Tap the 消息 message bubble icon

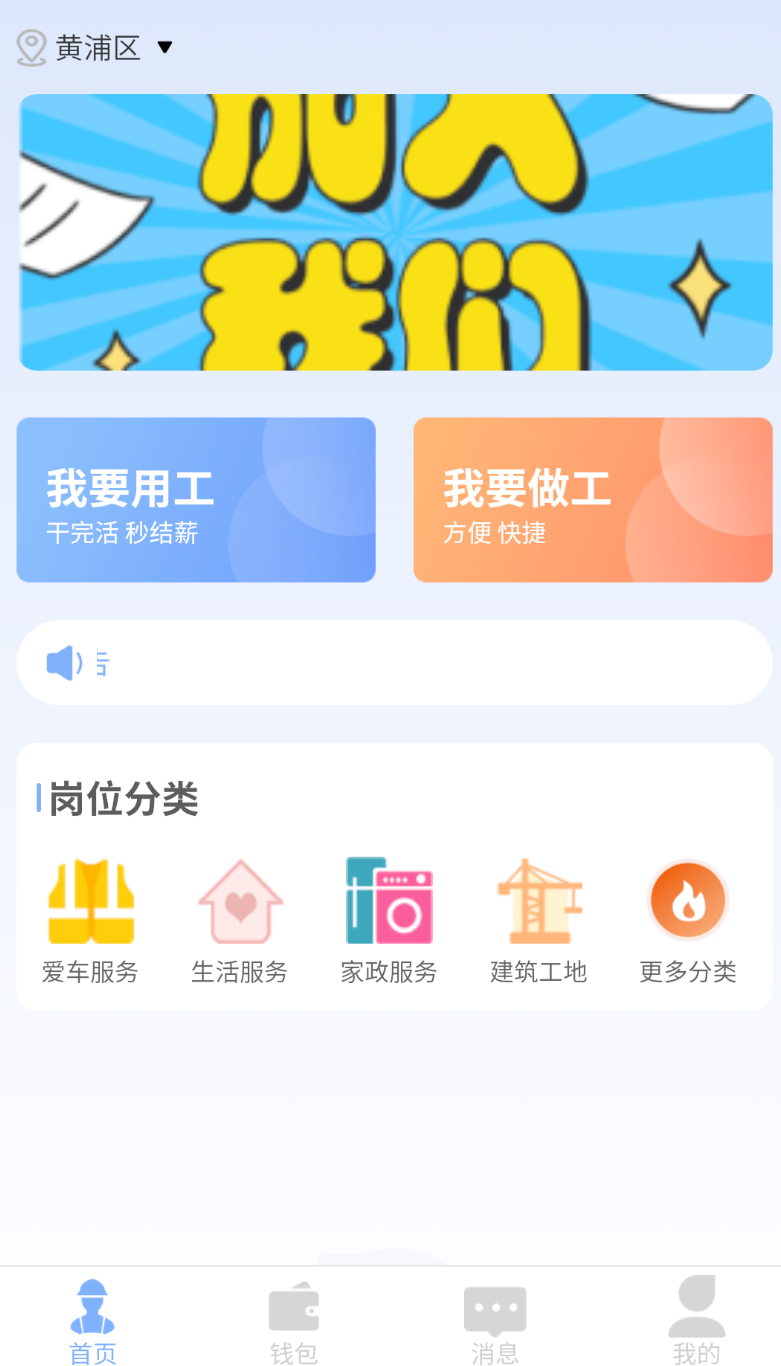(x=494, y=1307)
